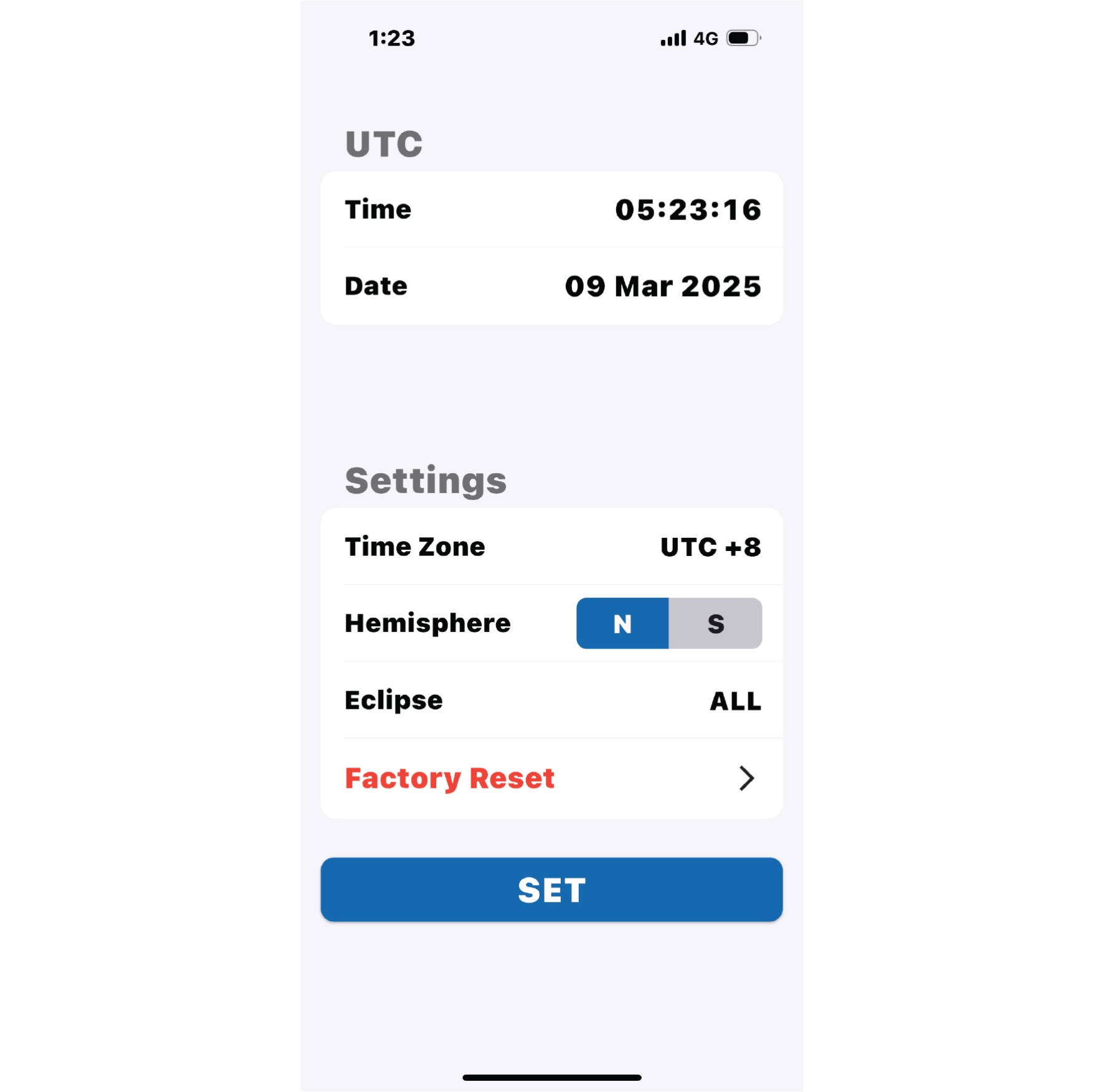Tap the SET button

pos(551,889)
